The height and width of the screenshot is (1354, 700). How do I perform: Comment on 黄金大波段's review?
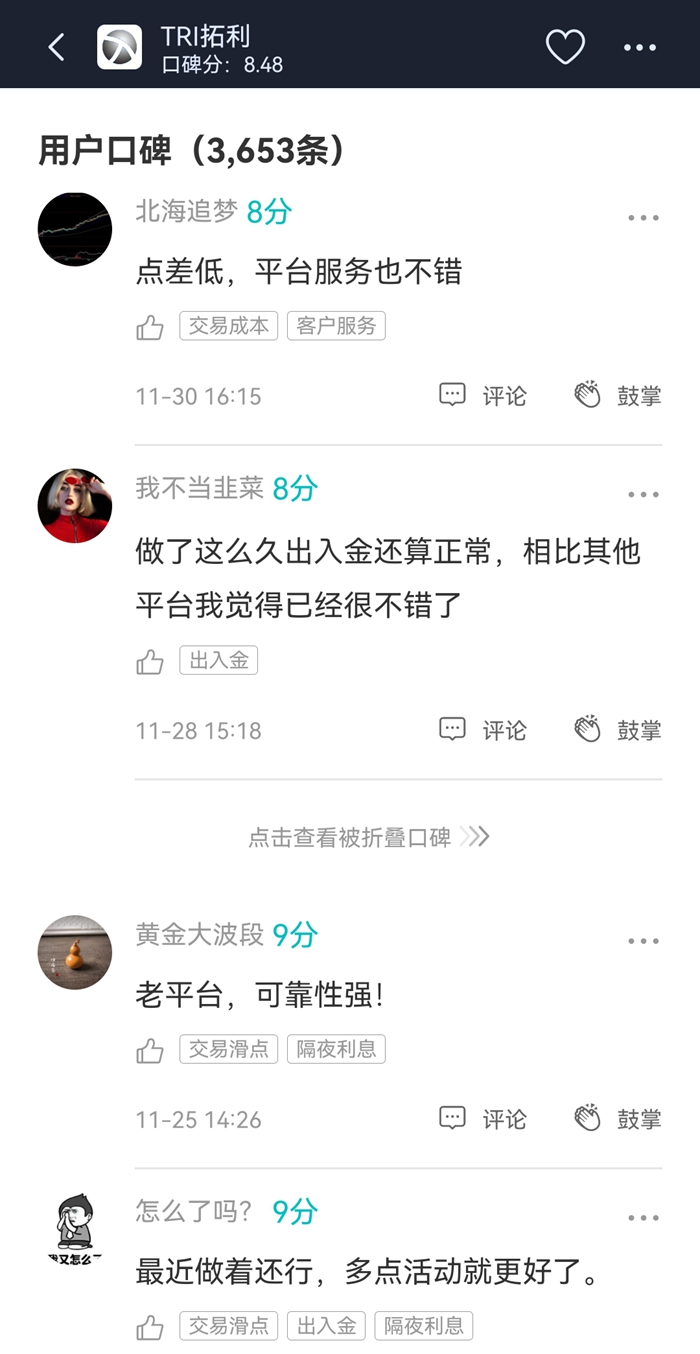click(x=483, y=1119)
